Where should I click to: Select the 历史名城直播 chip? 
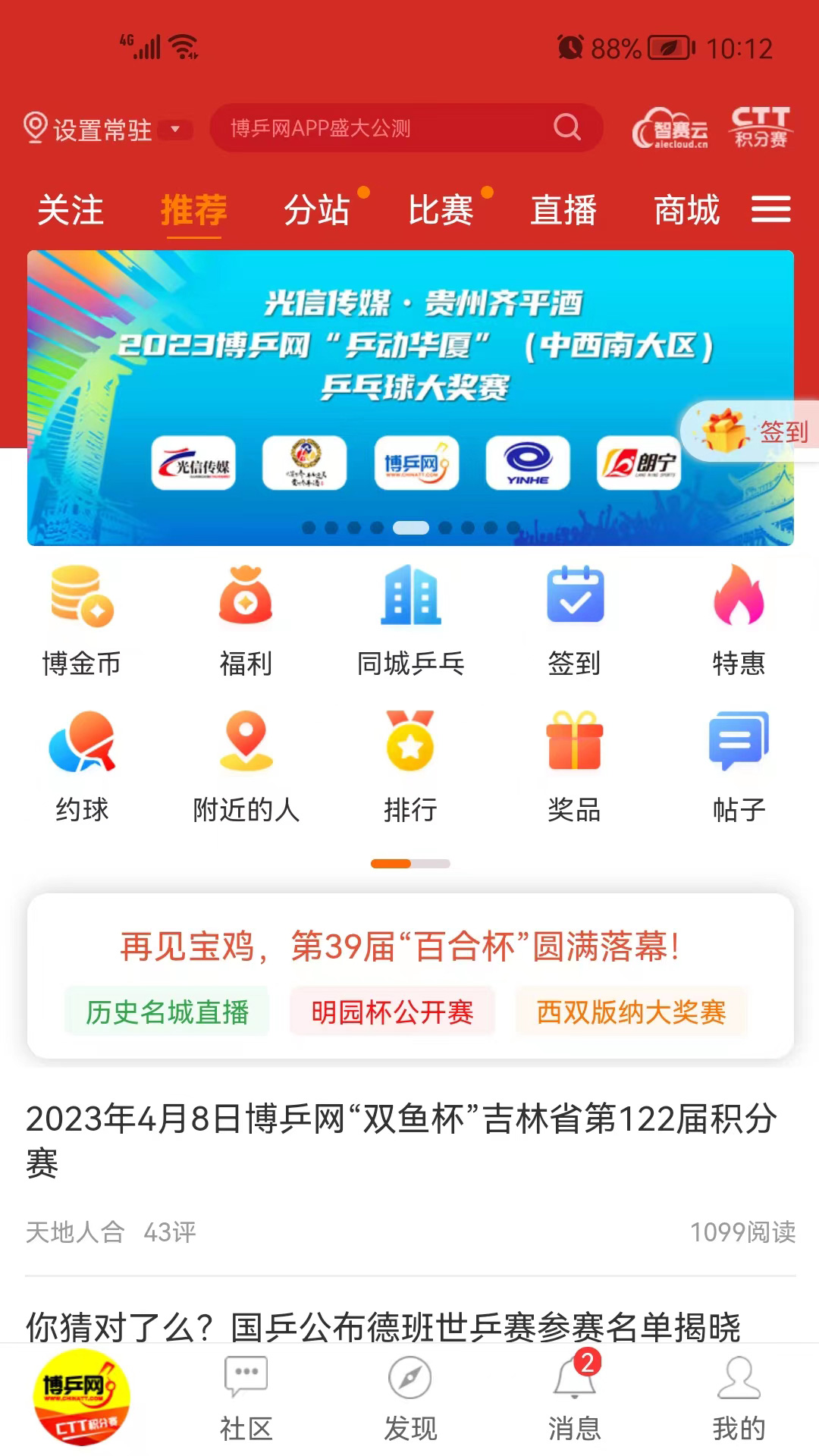(x=167, y=1012)
